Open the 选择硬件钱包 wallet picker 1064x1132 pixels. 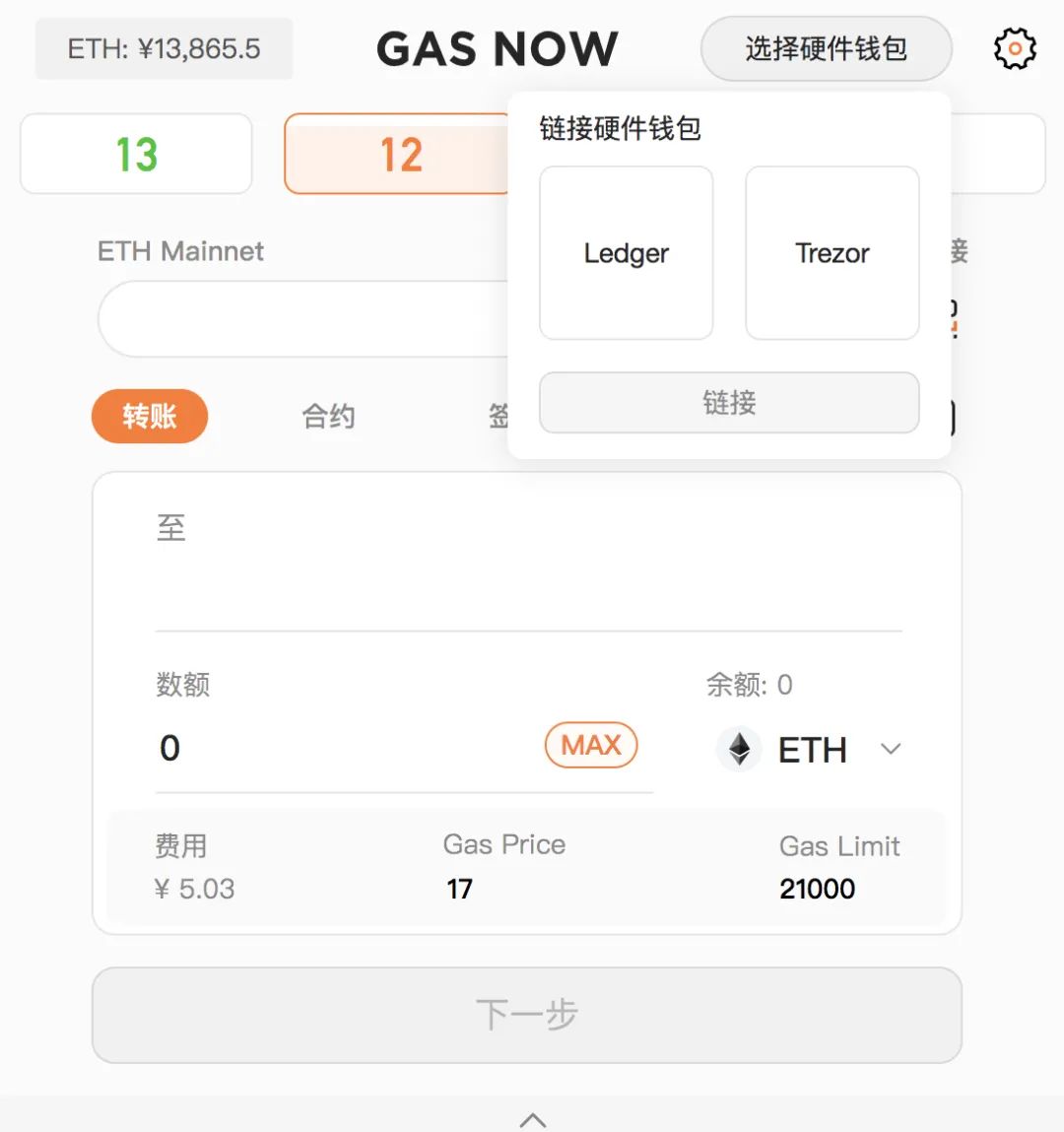[x=826, y=48]
